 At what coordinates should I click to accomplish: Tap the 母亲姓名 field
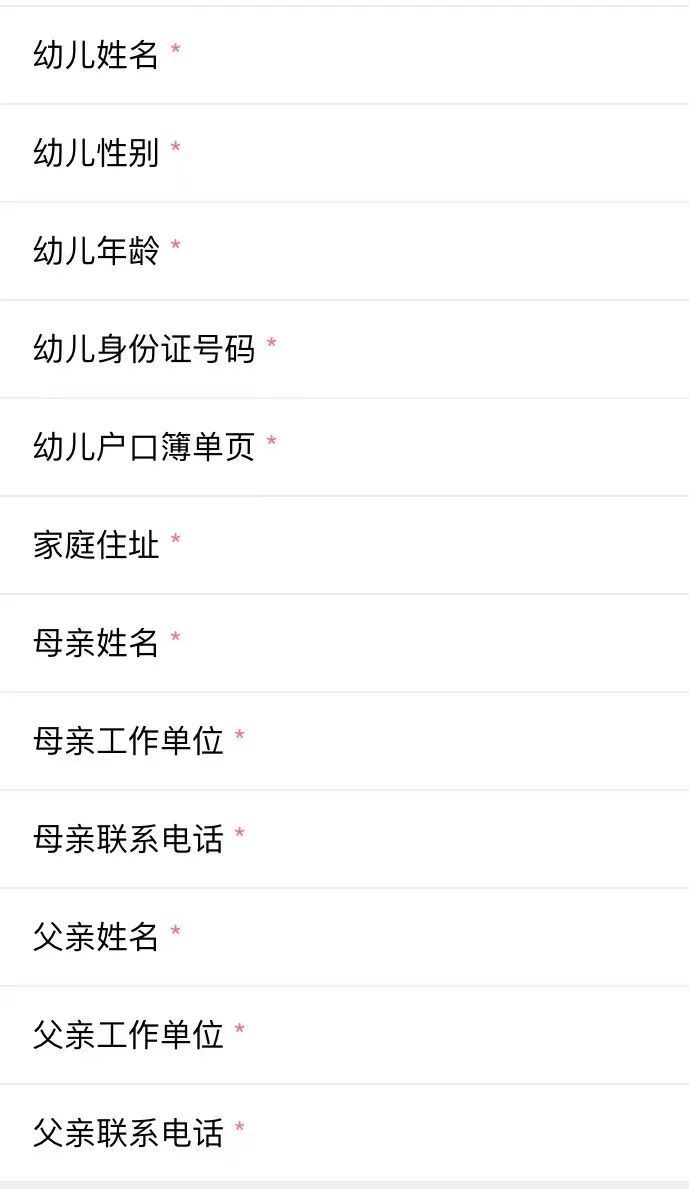coord(344,643)
